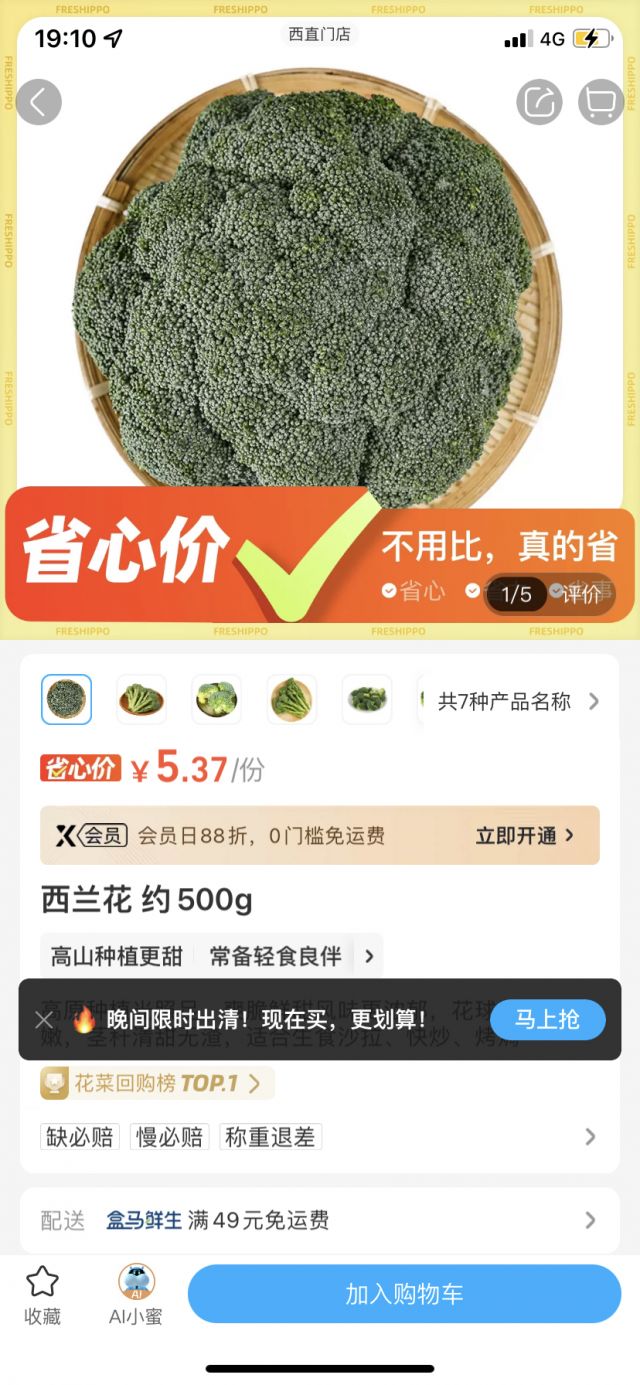This screenshot has width=640, height=1385.
Task: Open the shopping cart icon
Action: [600, 102]
